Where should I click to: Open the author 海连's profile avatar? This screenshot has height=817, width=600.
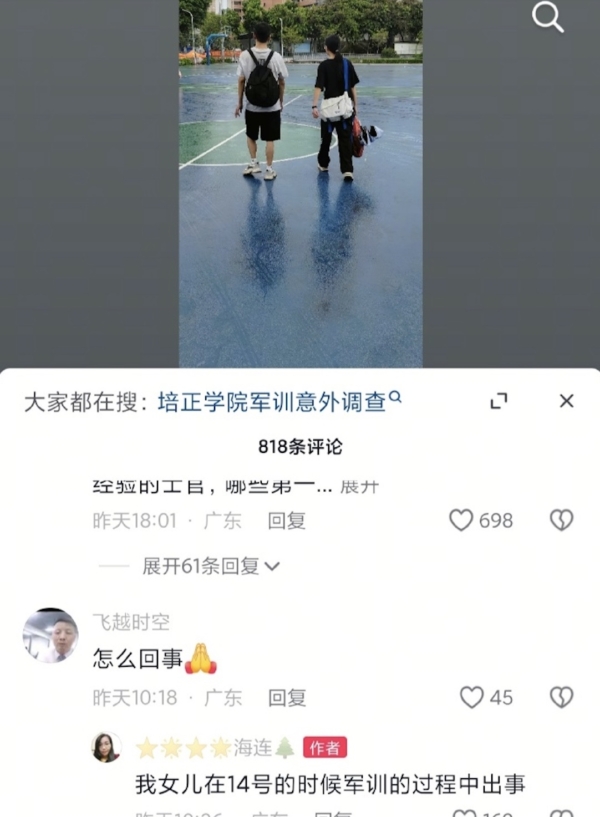(106, 747)
